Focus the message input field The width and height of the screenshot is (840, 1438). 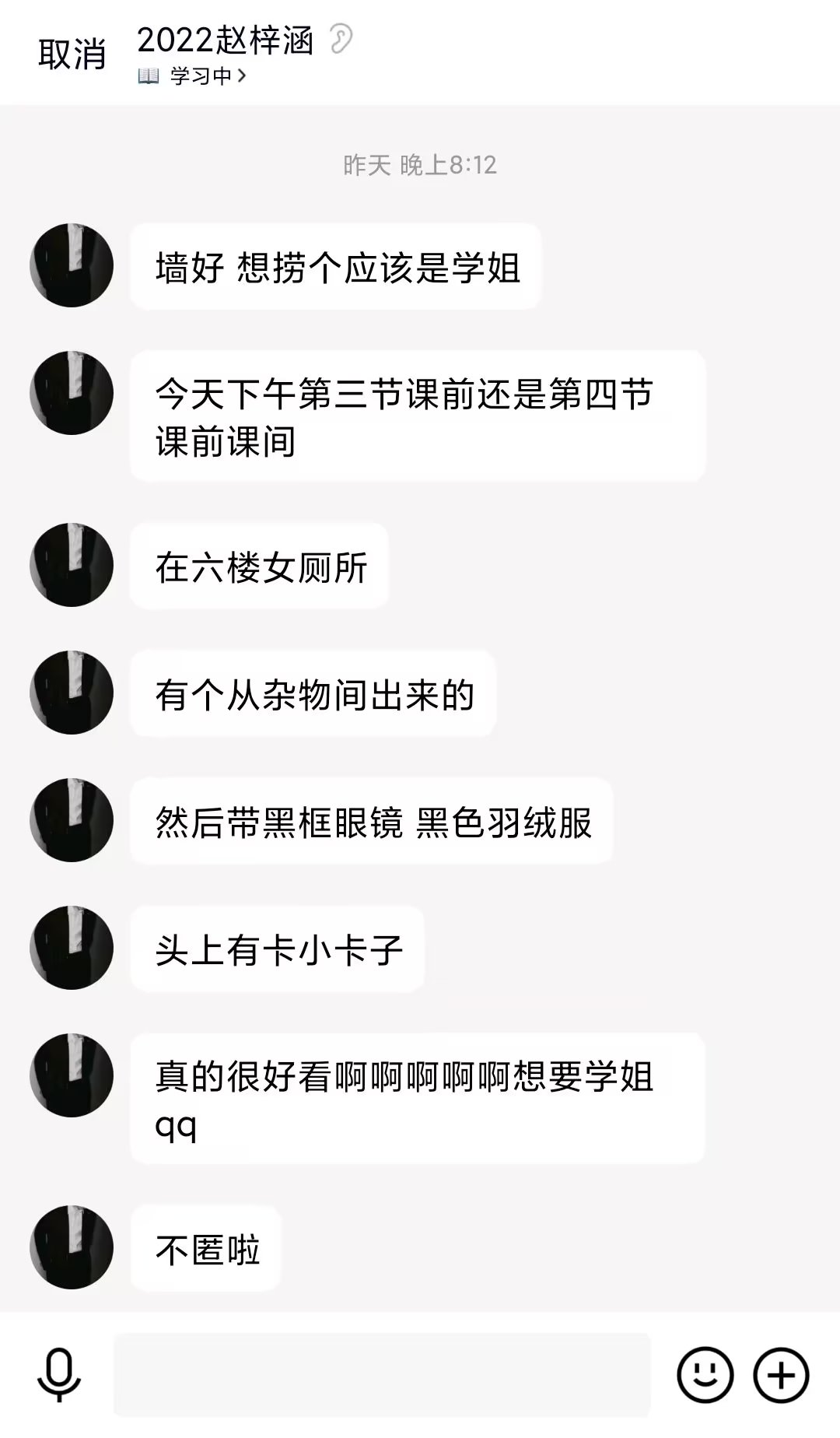(x=382, y=1375)
